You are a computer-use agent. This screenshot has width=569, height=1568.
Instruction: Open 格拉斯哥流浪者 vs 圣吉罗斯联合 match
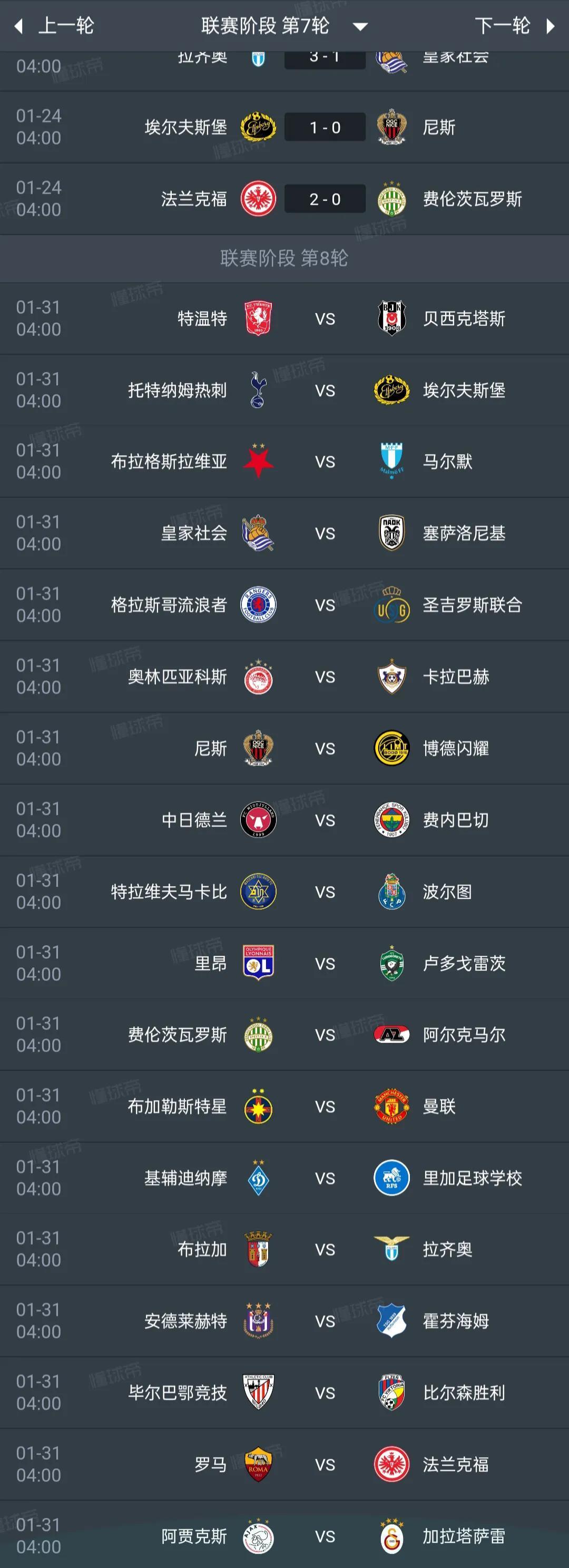coord(325,605)
